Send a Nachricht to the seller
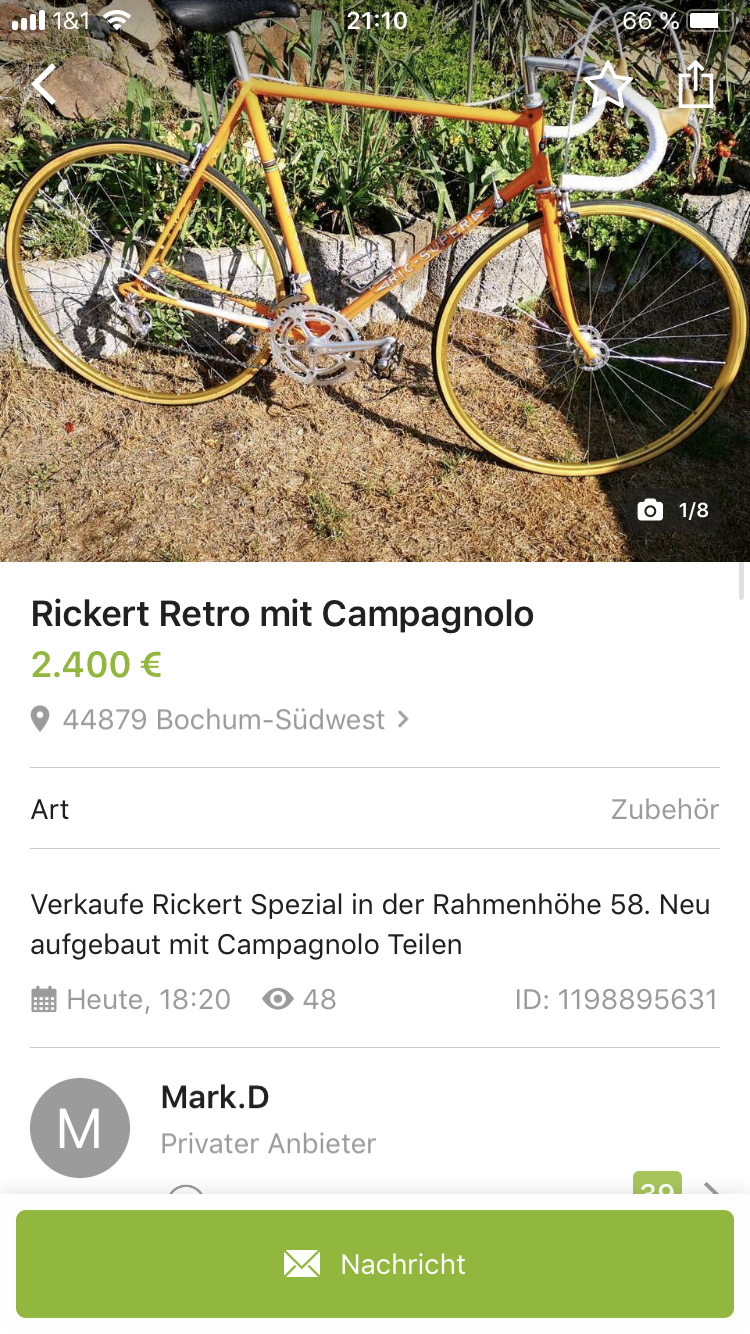Screen dimensions: 750x1334 point(375,1264)
